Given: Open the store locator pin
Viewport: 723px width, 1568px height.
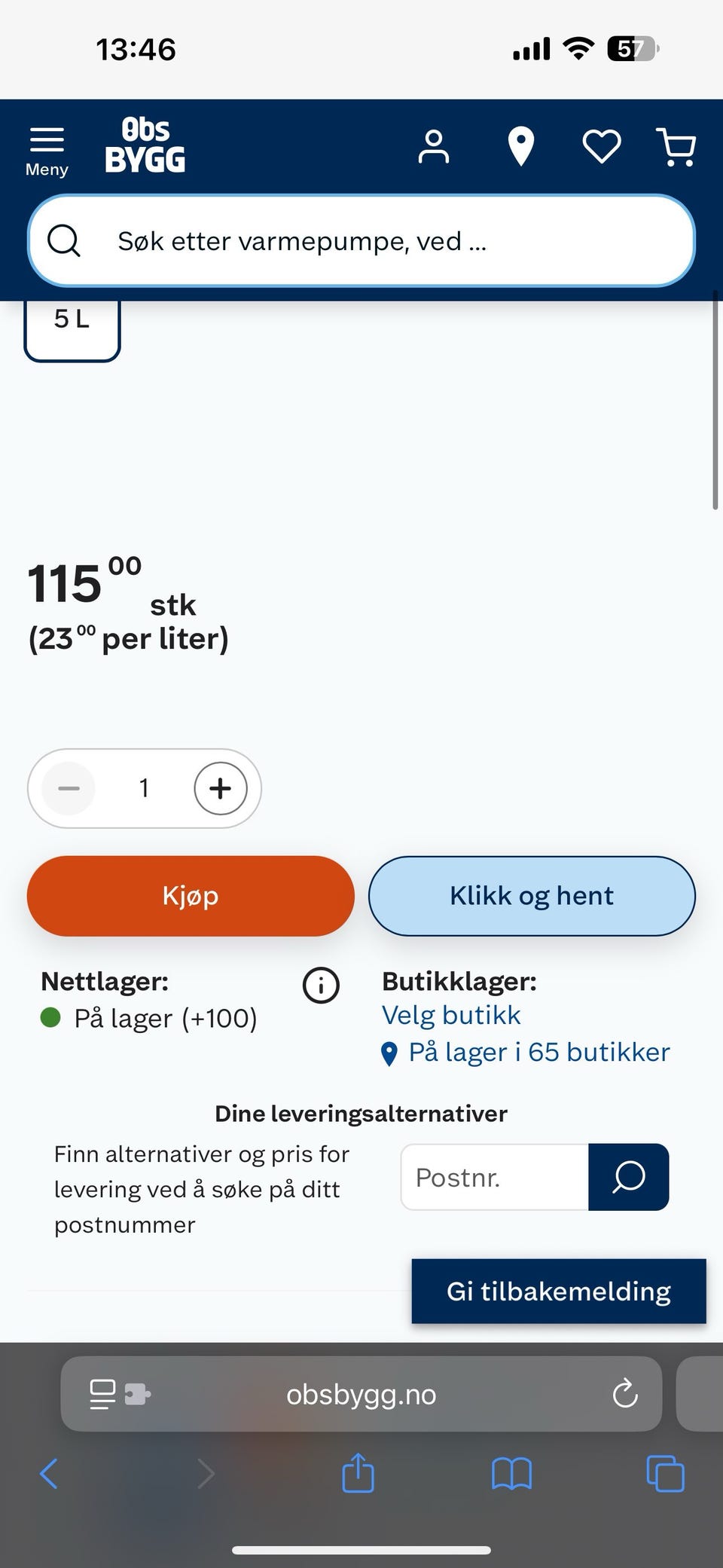Looking at the screenshot, I should click(x=520, y=146).
